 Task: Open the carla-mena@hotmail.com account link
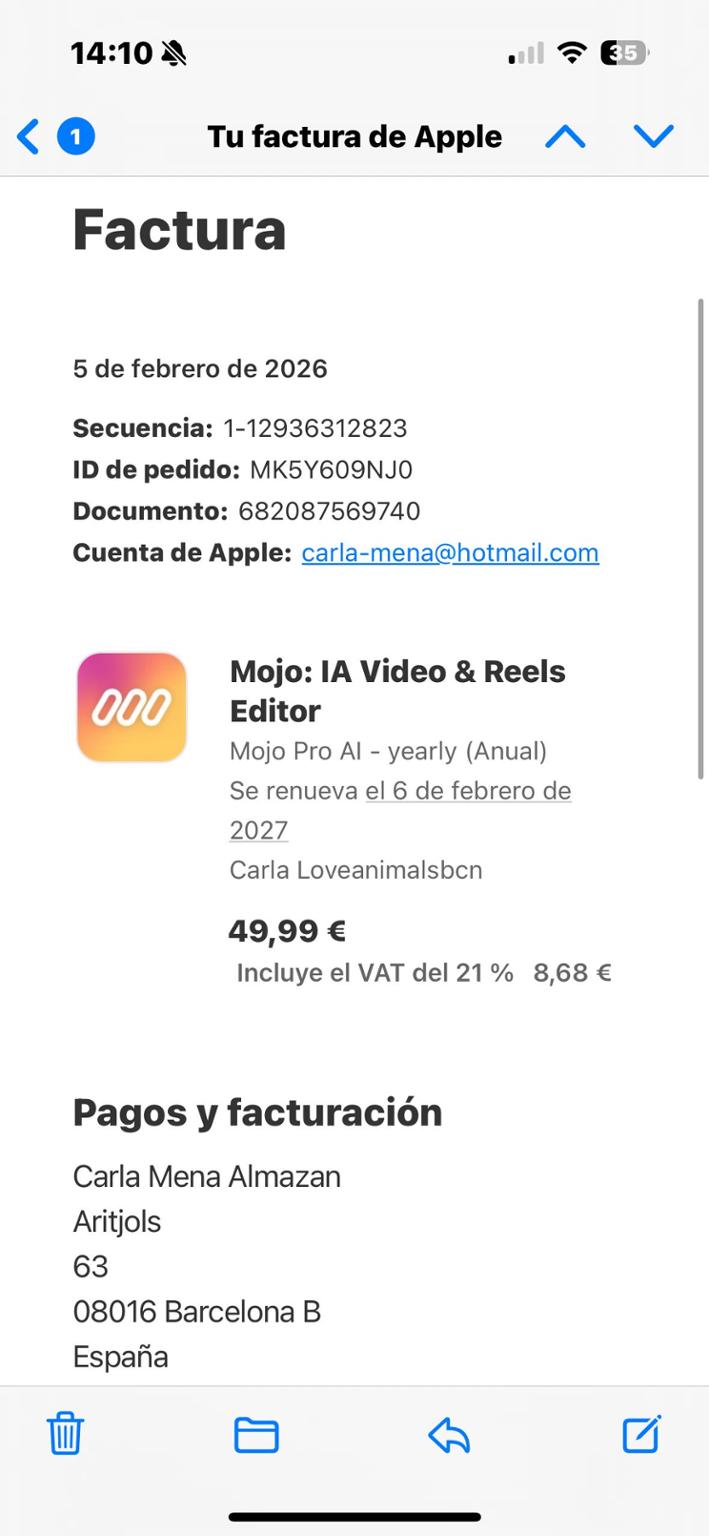pyautogui.click(x=450, y=553)
